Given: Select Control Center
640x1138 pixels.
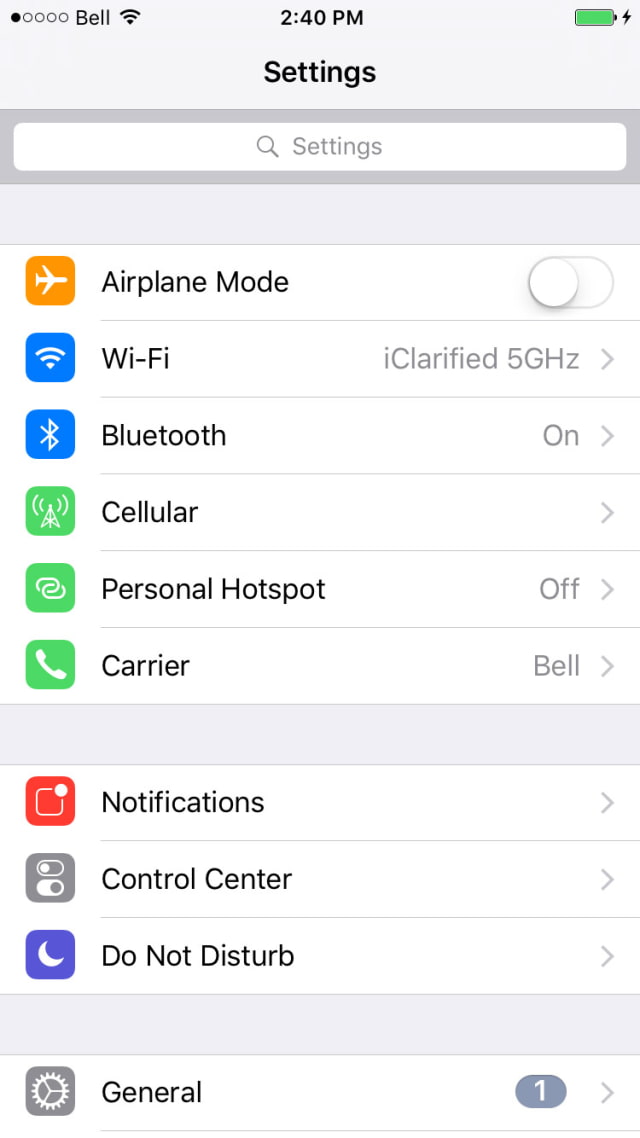Looking at the screenshot, I should pos(320,880).
